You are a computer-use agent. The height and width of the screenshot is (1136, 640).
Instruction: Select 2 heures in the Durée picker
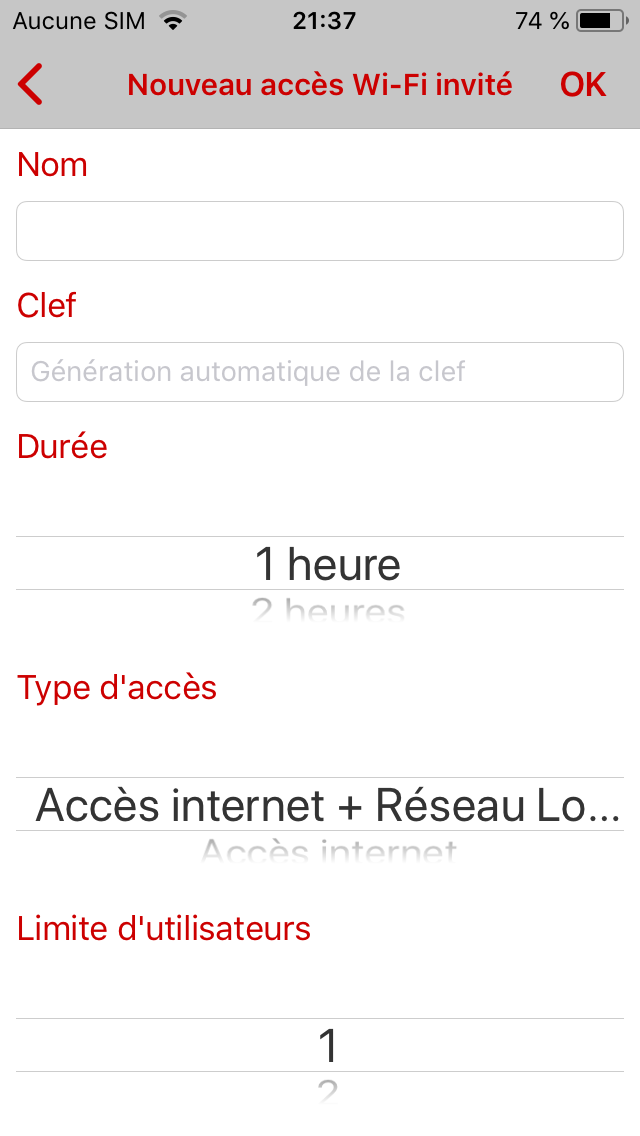(328, 610)
